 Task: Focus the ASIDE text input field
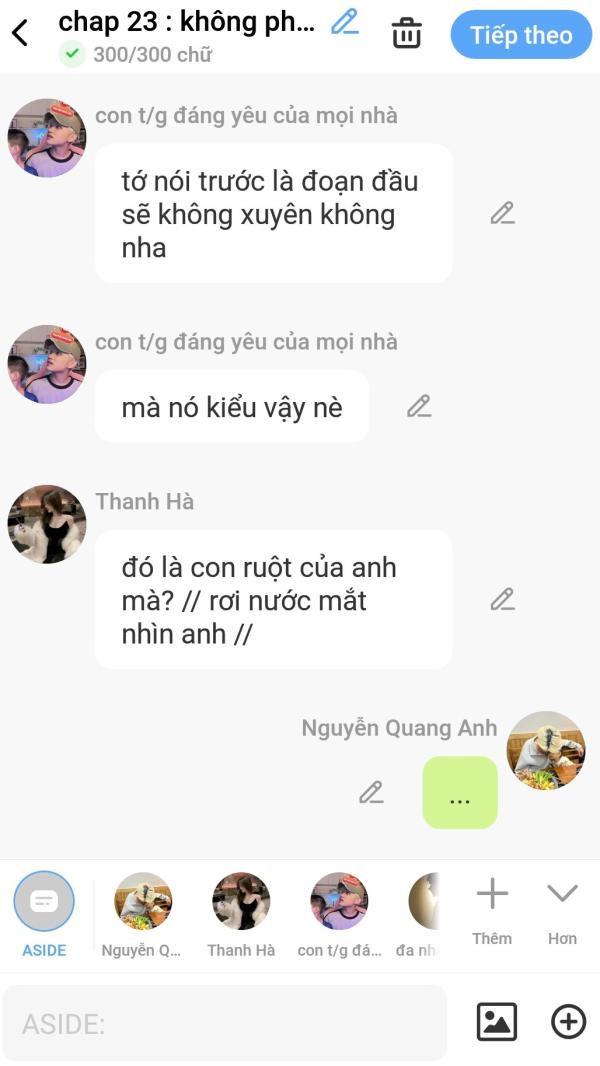coord(225,1023)
